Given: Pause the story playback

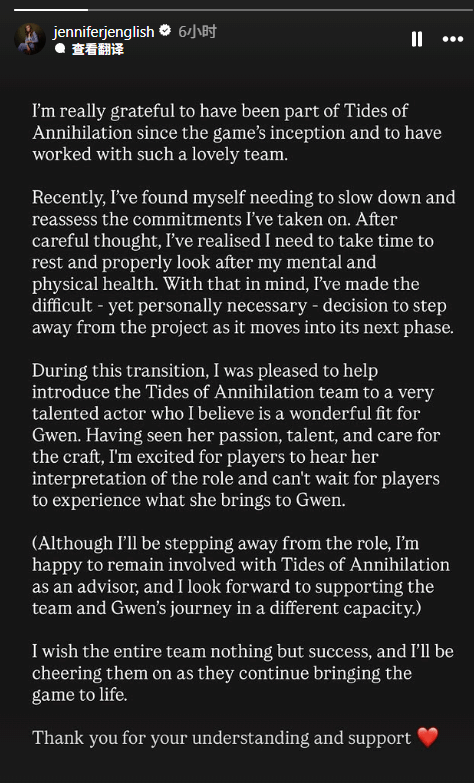Looking at the screenshot, I should pyautogui.click(x=417, y=39).
